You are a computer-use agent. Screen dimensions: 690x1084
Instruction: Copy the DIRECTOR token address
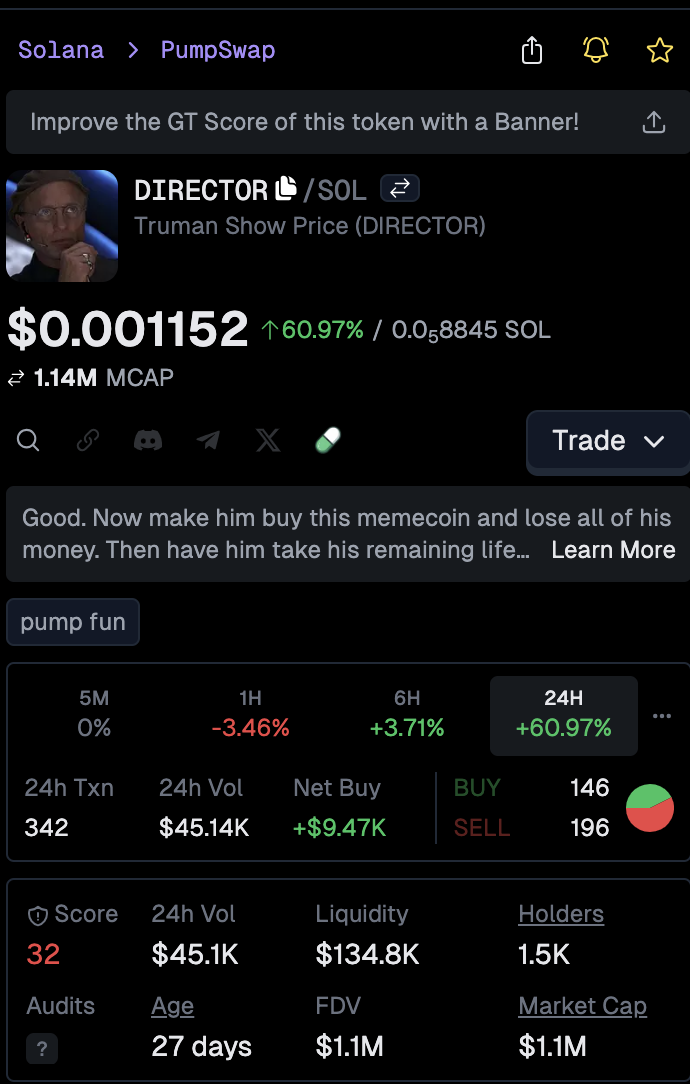click(x=287, y=188)
